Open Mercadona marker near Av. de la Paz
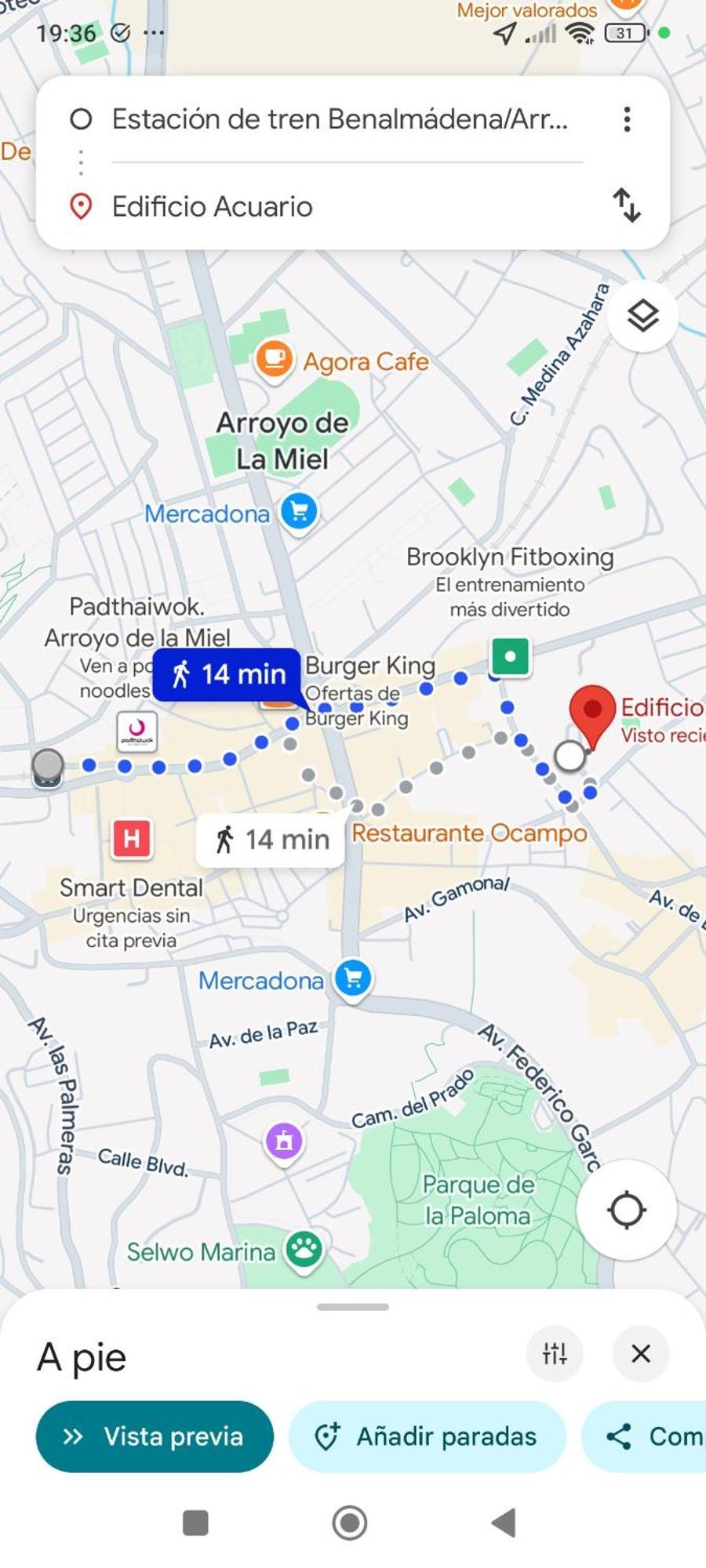The height and width of the screenshot is (1568, 706). tap(353, 978)
